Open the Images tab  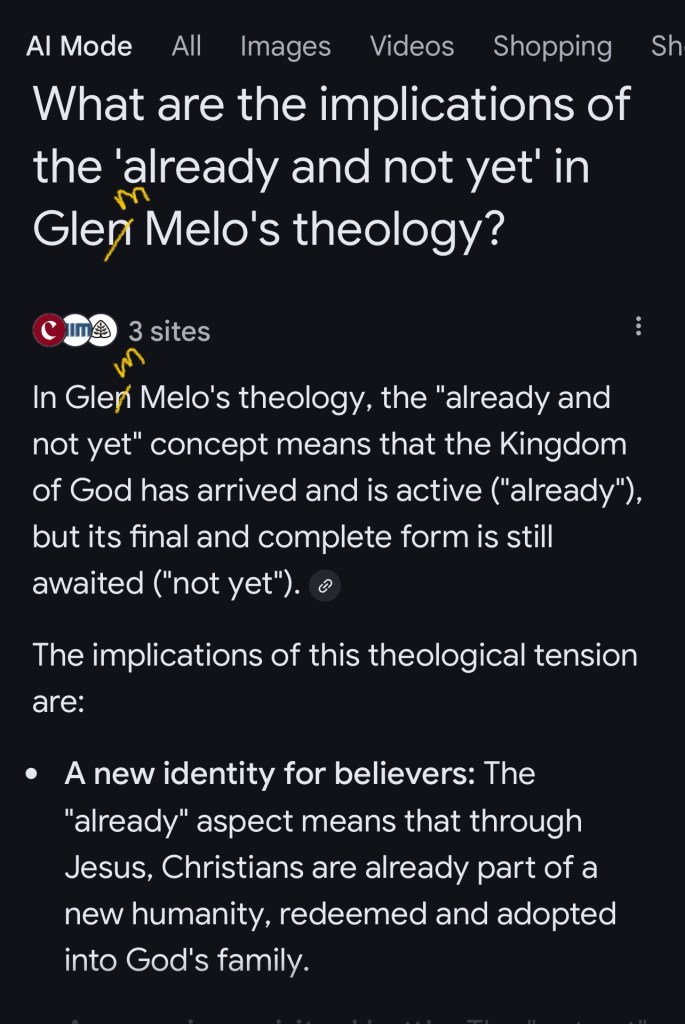click(285, 46)
